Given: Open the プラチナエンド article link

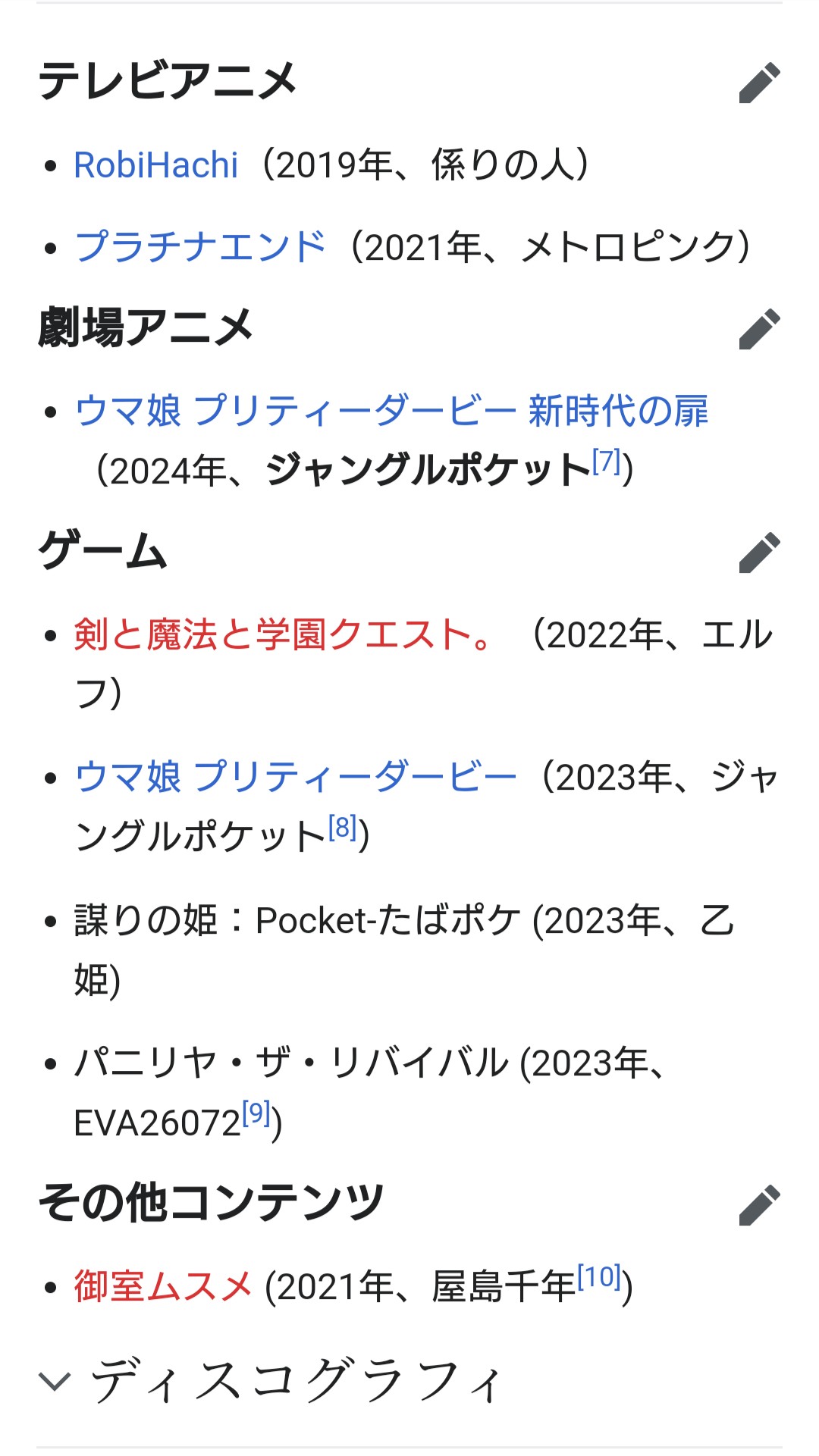Looking at the screenshot, I should point(200,247).
